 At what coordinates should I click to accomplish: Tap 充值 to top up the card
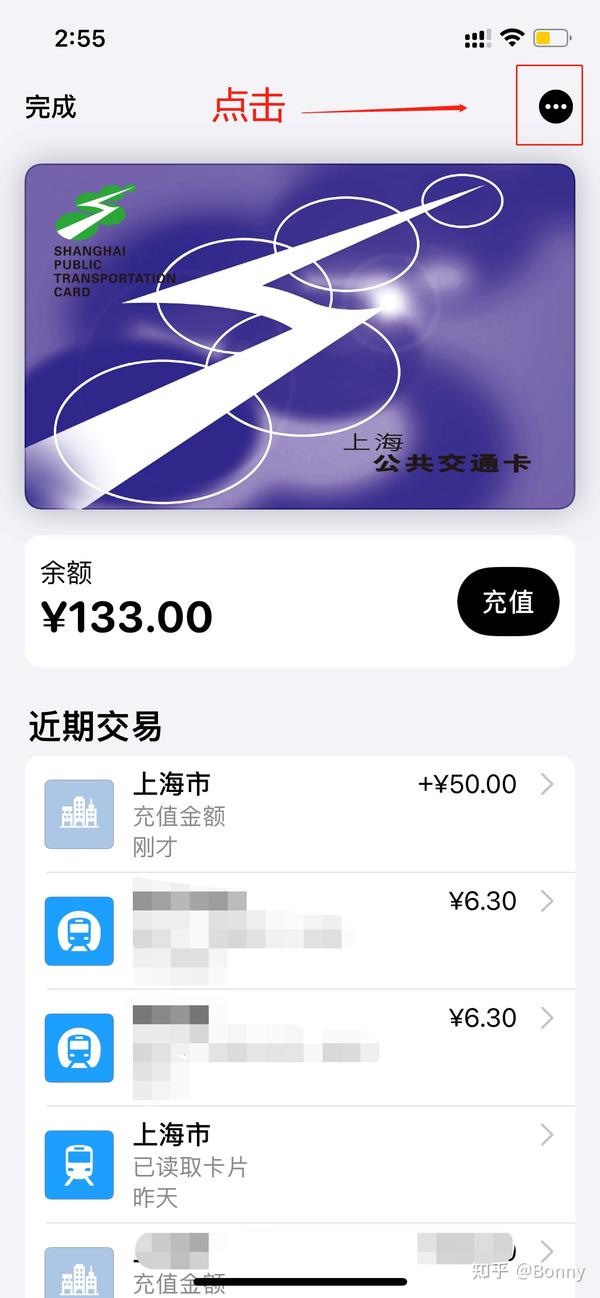click(508, 601)
